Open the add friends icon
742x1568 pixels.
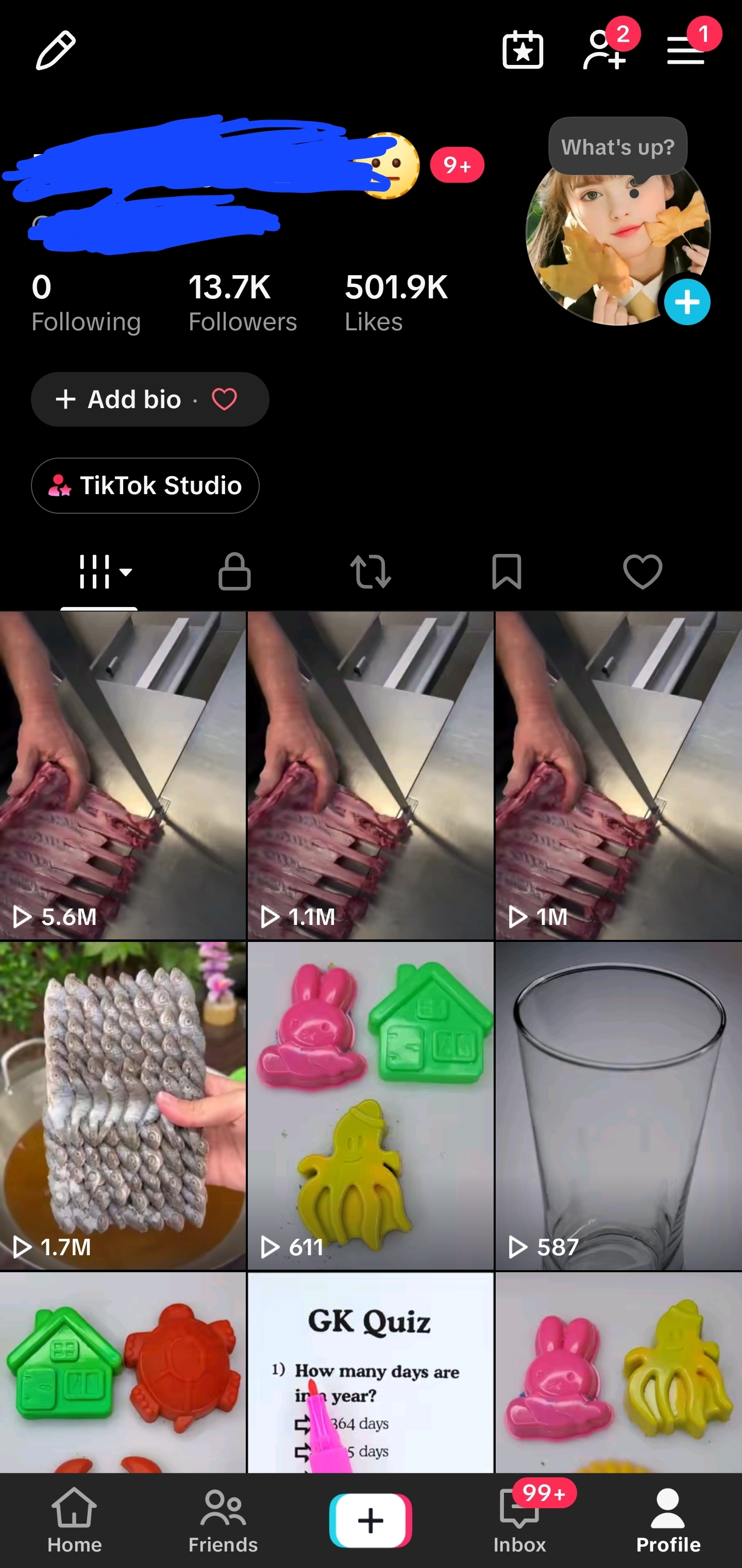point(604,50)
